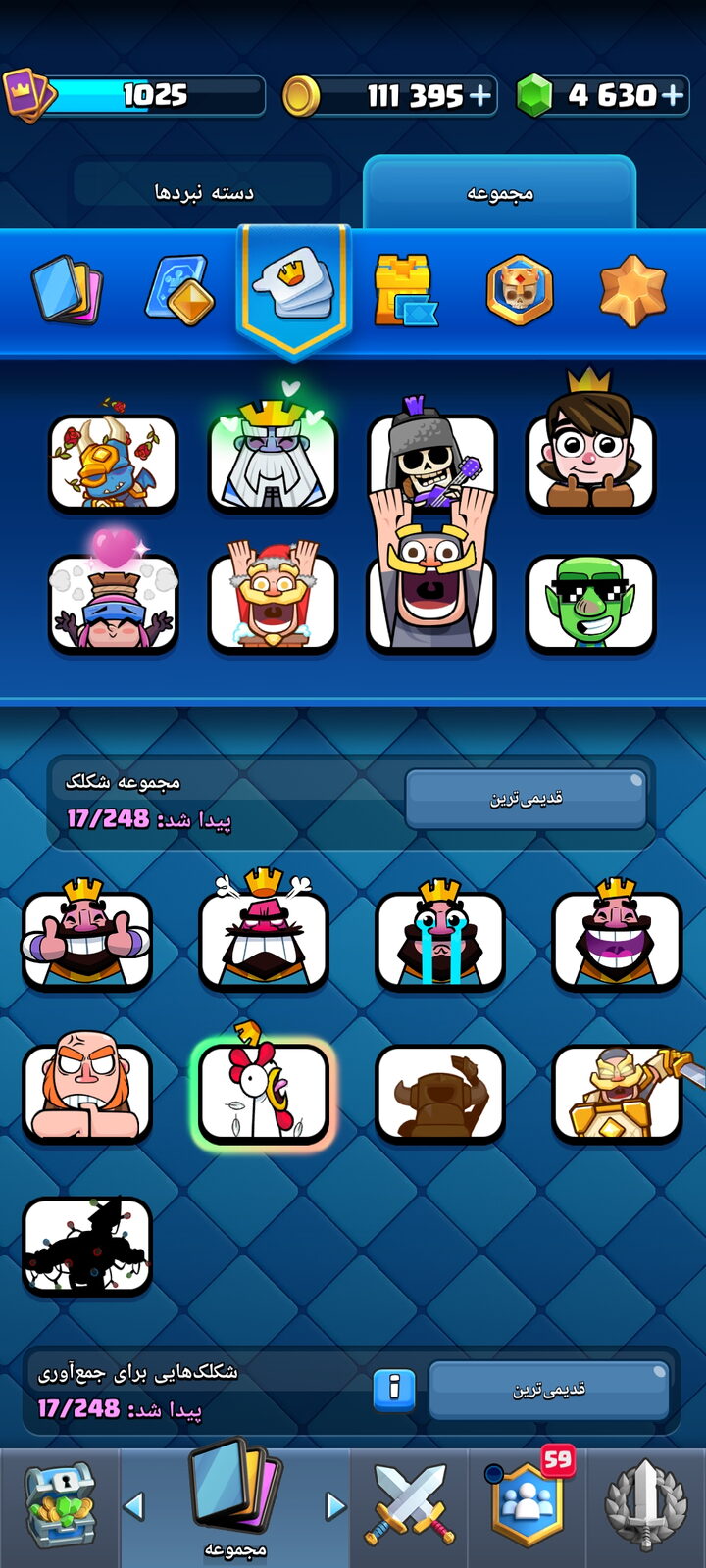Buy gems with the green gem plus
This screenshot has width=706, height=1568.
point(673,95)
